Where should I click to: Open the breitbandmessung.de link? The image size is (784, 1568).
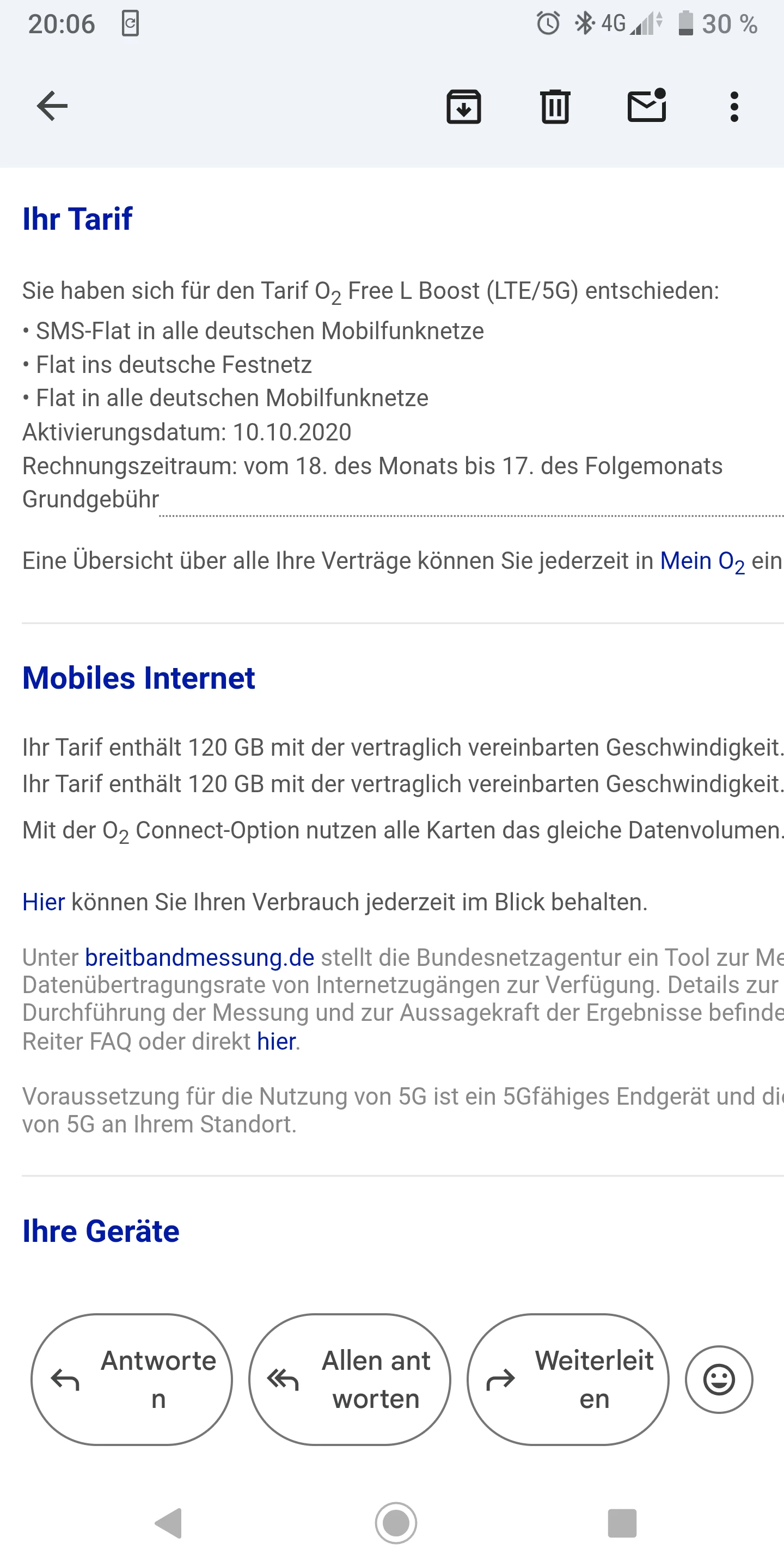pos(199,958)
